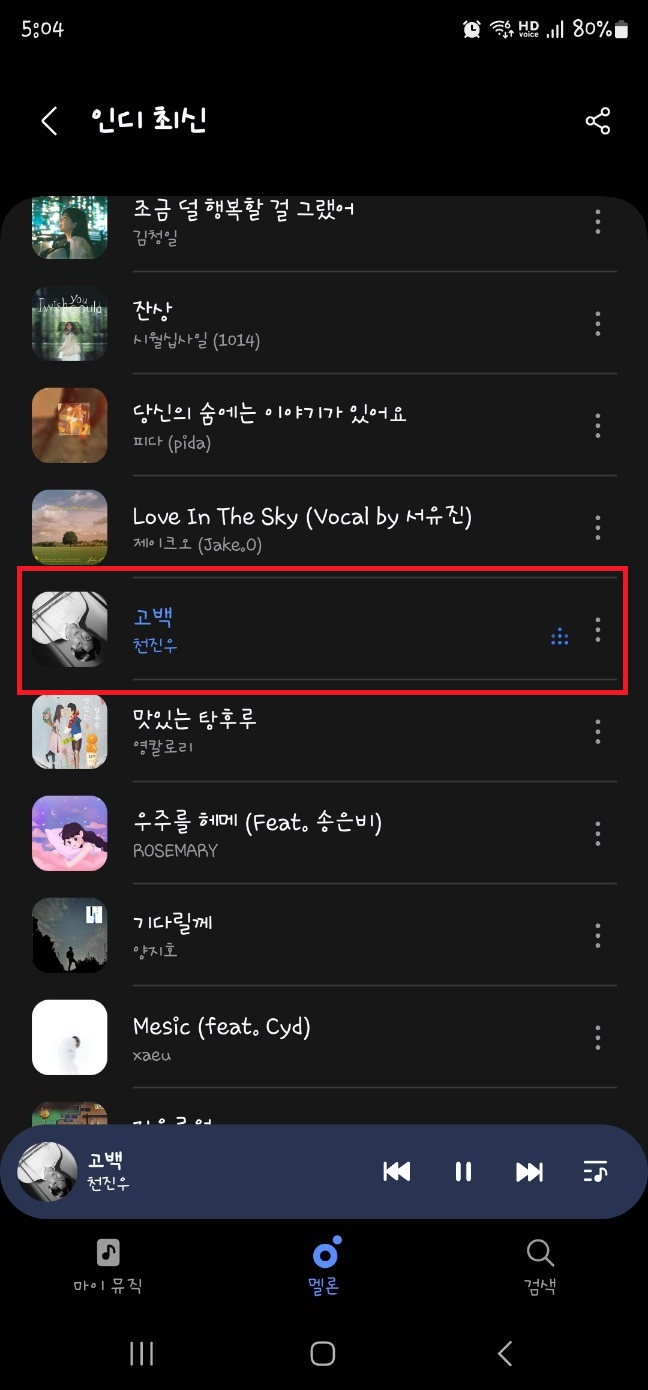Switch to the 마이 뮤직 tab
Screen dimensions: 648x1390
click(x=108, y=1265)
